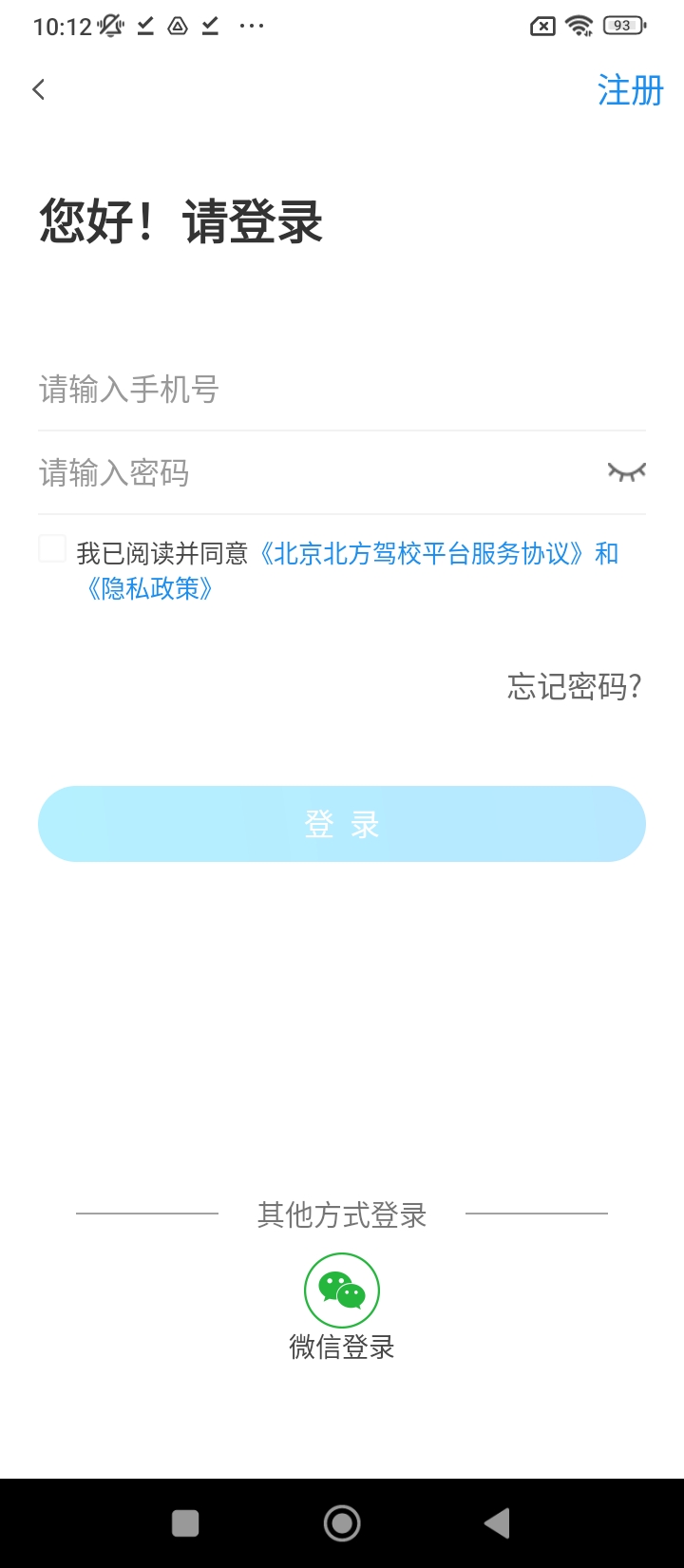View the 《隐私政策》 privacy policy
The image size is (684, 1568).
coord(150,588)
